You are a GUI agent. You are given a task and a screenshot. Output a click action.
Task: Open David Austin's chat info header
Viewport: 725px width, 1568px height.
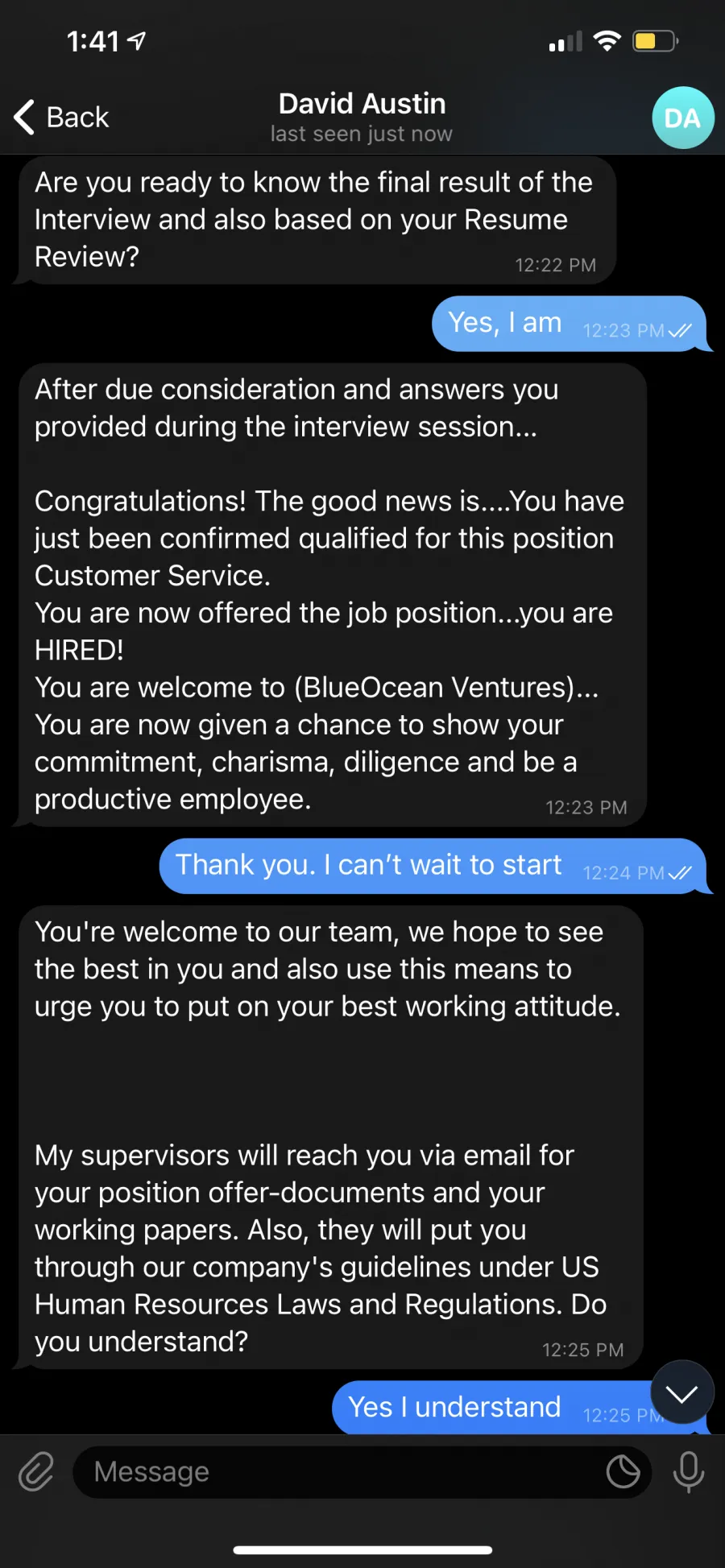click(x=362, y=117)
